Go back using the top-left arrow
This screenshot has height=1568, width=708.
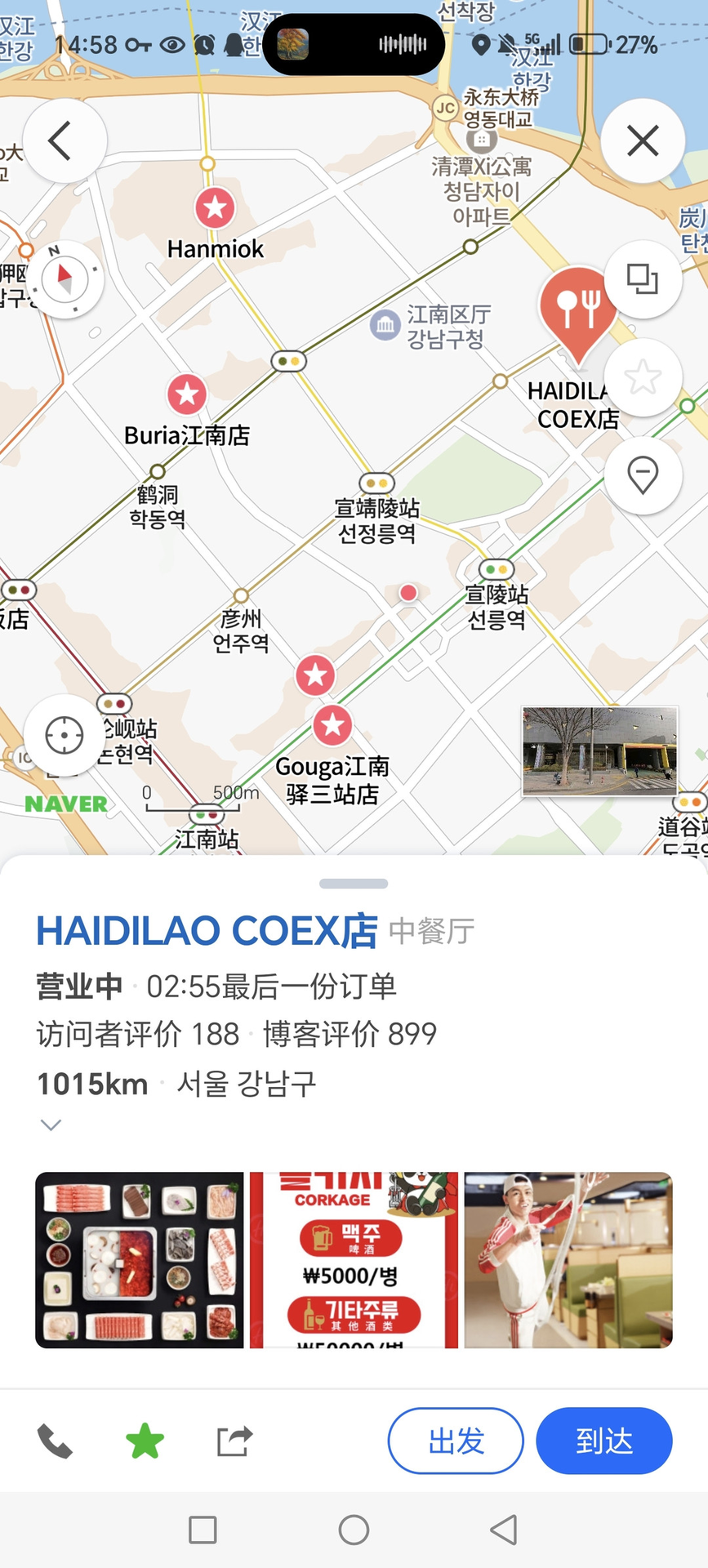point(64,140)
